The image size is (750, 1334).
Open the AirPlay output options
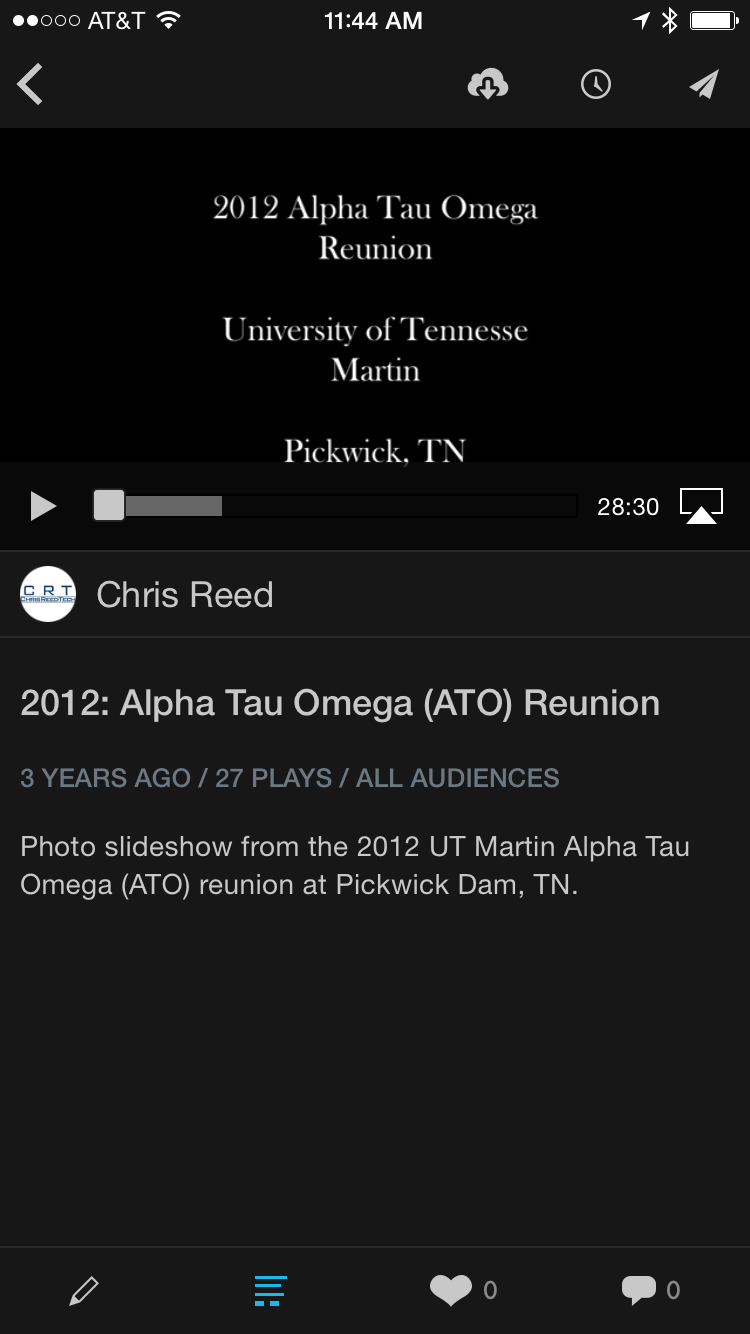[x=701, y=506]
